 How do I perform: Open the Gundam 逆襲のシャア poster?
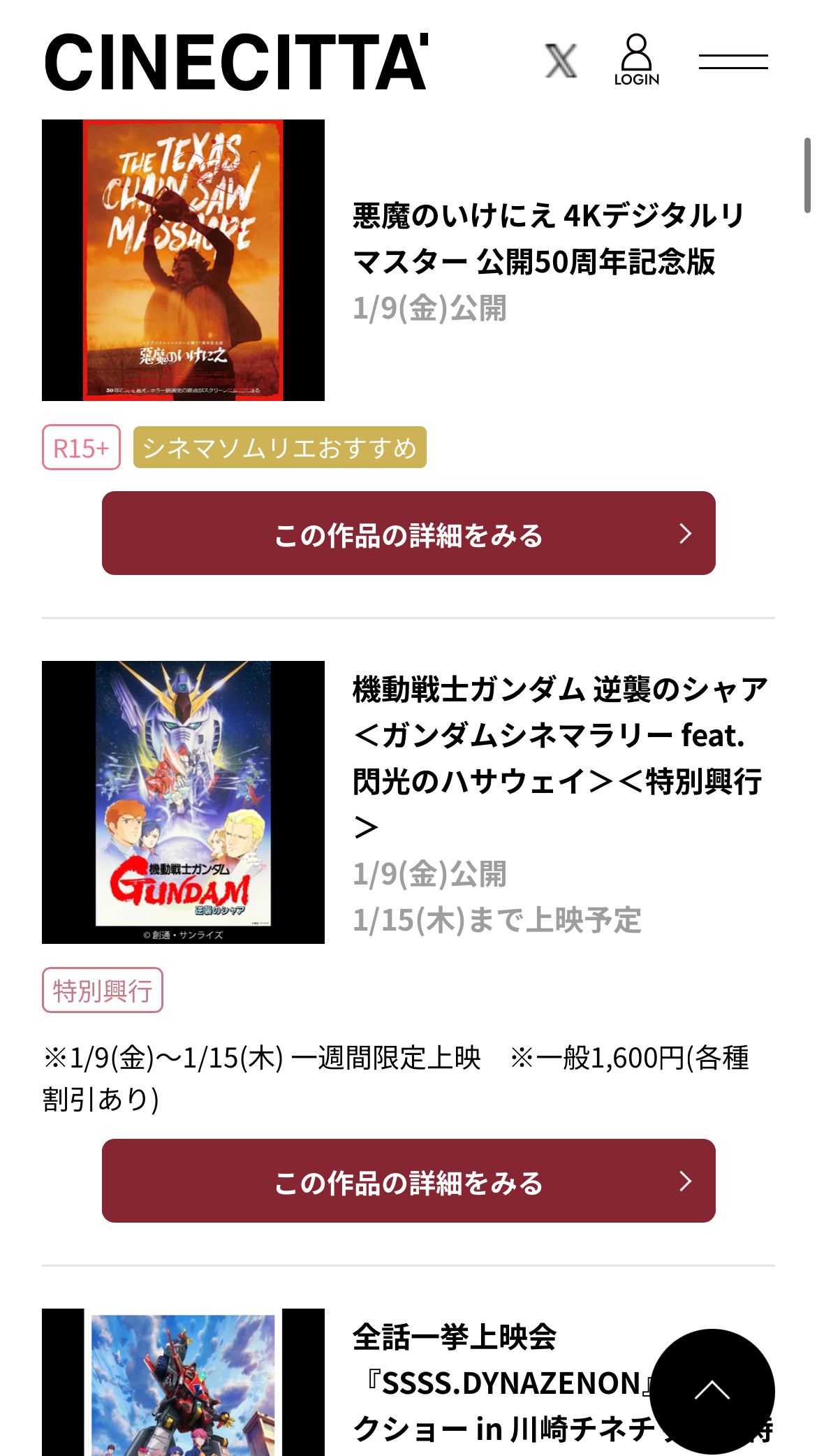pos(183,802)
